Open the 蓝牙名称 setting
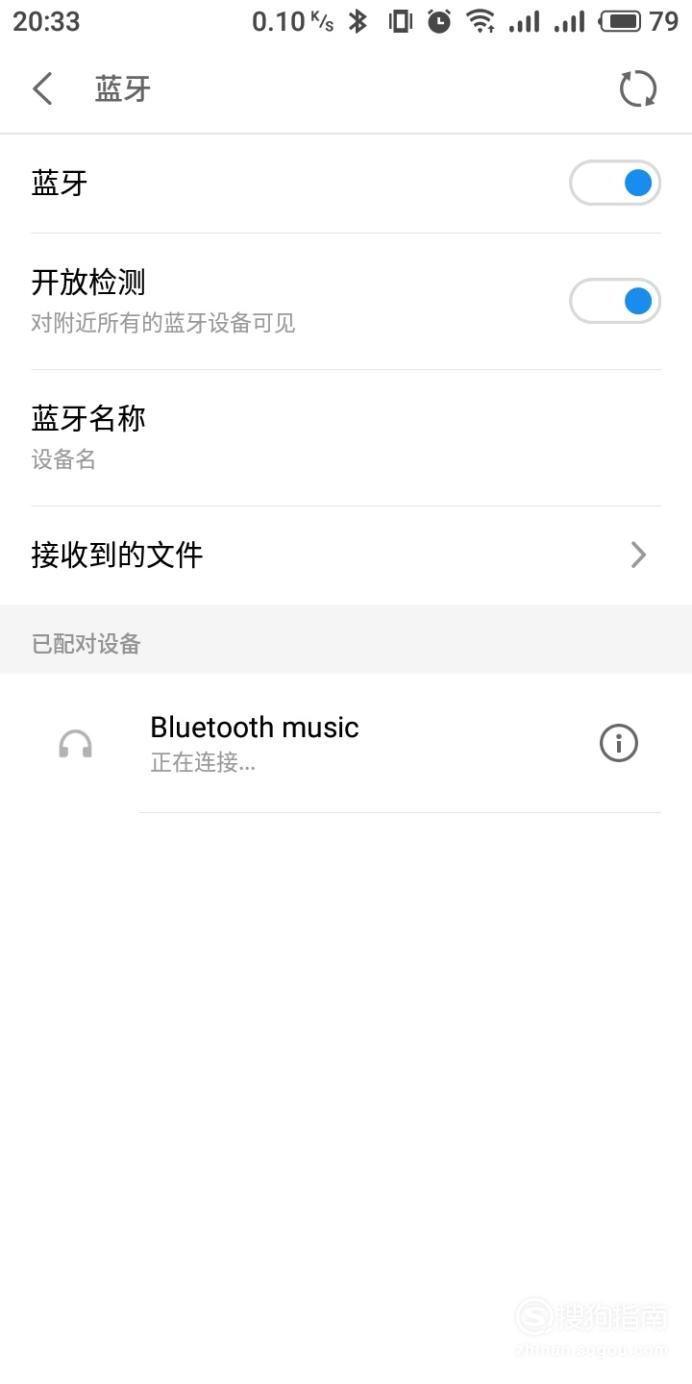Screen dimensions: 692x1384 (346, 438)
